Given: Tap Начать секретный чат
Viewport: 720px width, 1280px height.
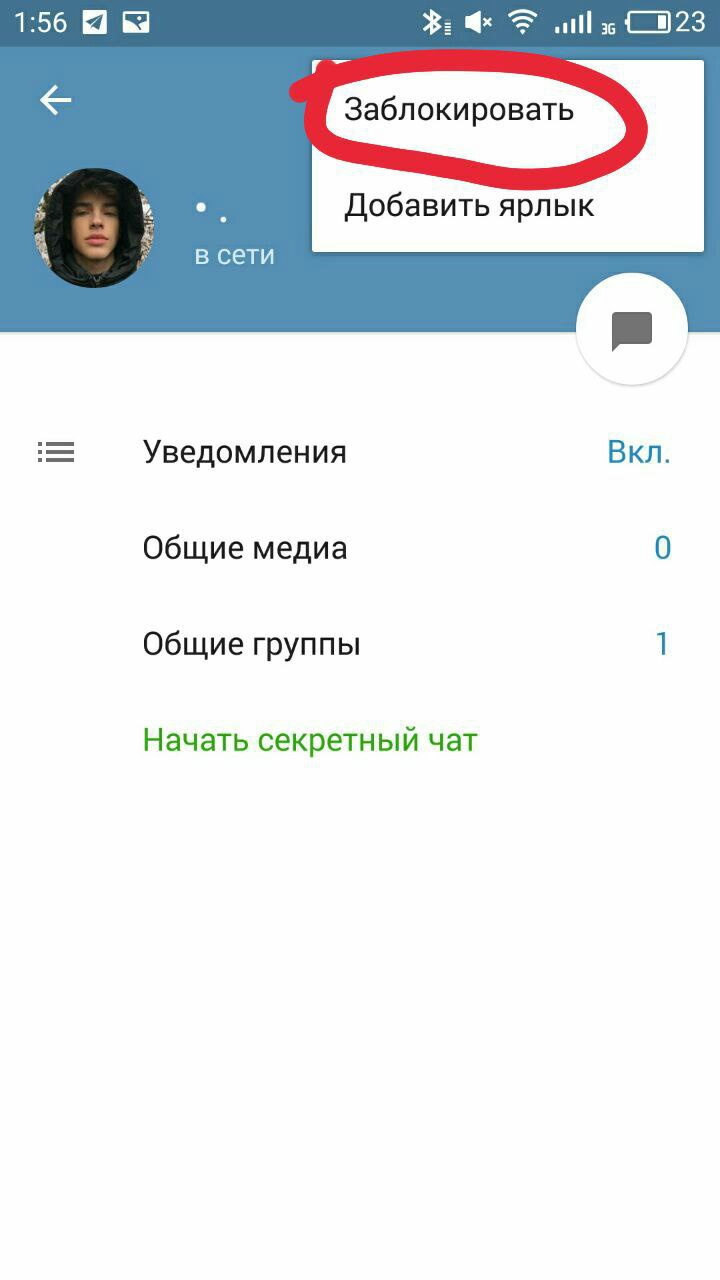Looking at the screenshot, I should tap(310, 740).
